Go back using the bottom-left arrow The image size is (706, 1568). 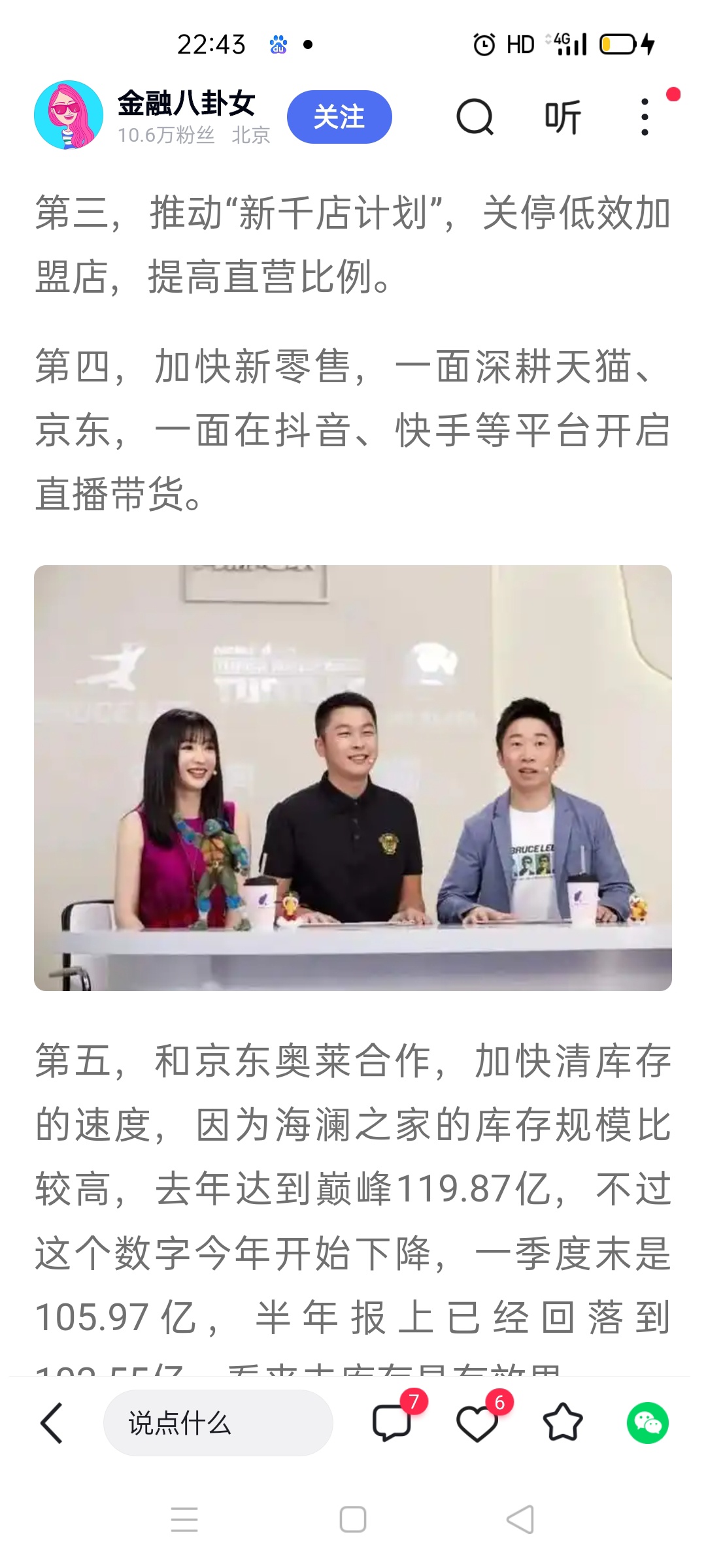pos(52,1423)
